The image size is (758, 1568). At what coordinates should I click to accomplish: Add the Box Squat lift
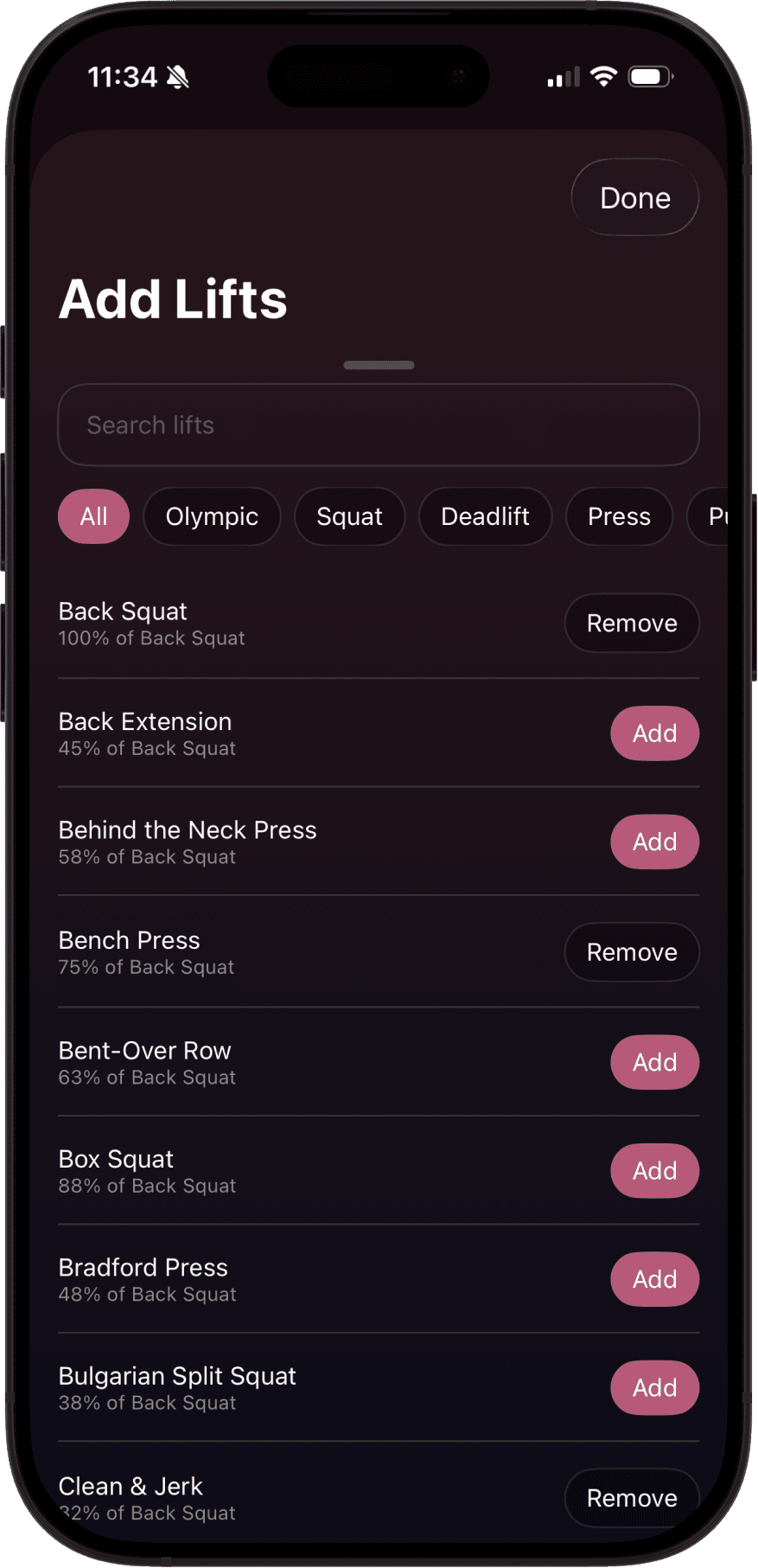click(x=654, y=1170)
